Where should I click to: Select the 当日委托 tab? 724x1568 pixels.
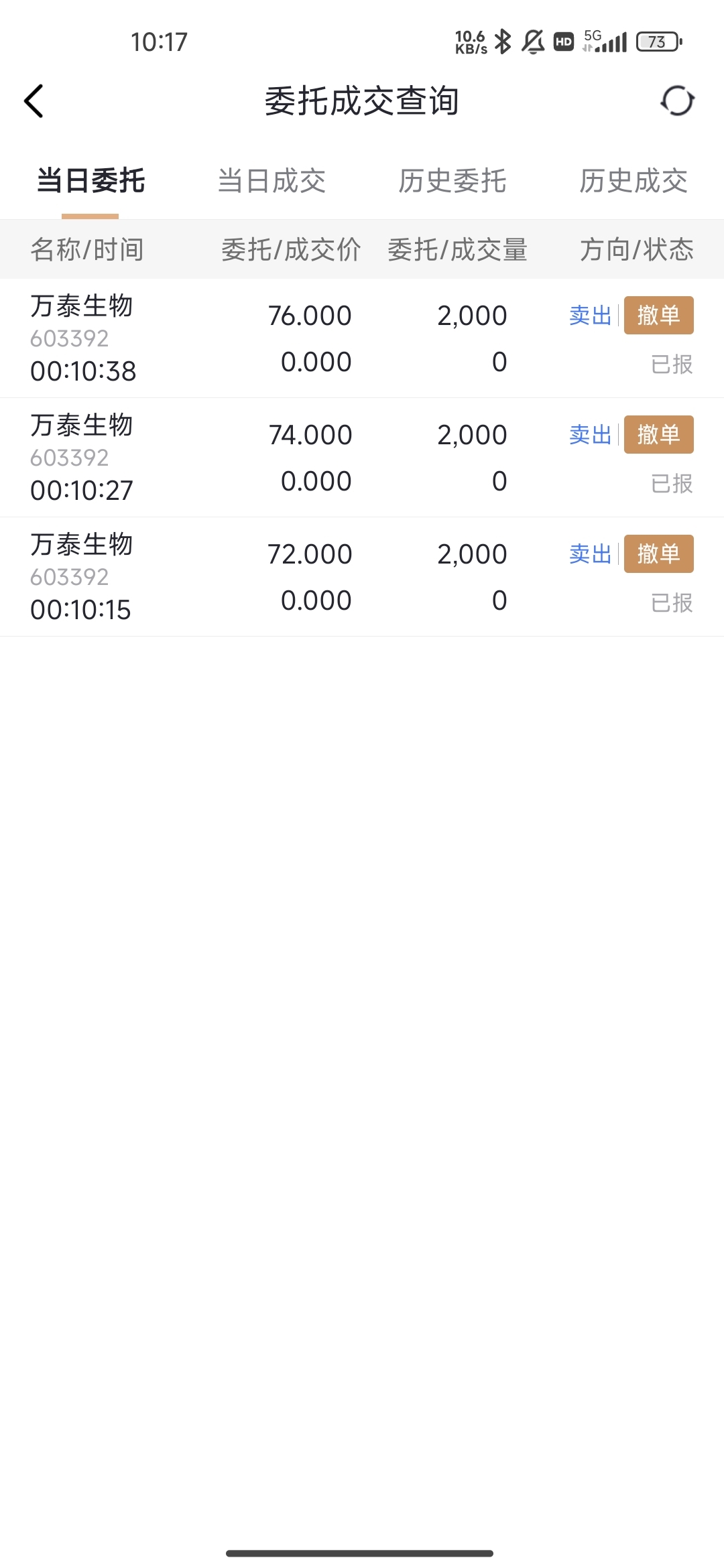point(90,181)
